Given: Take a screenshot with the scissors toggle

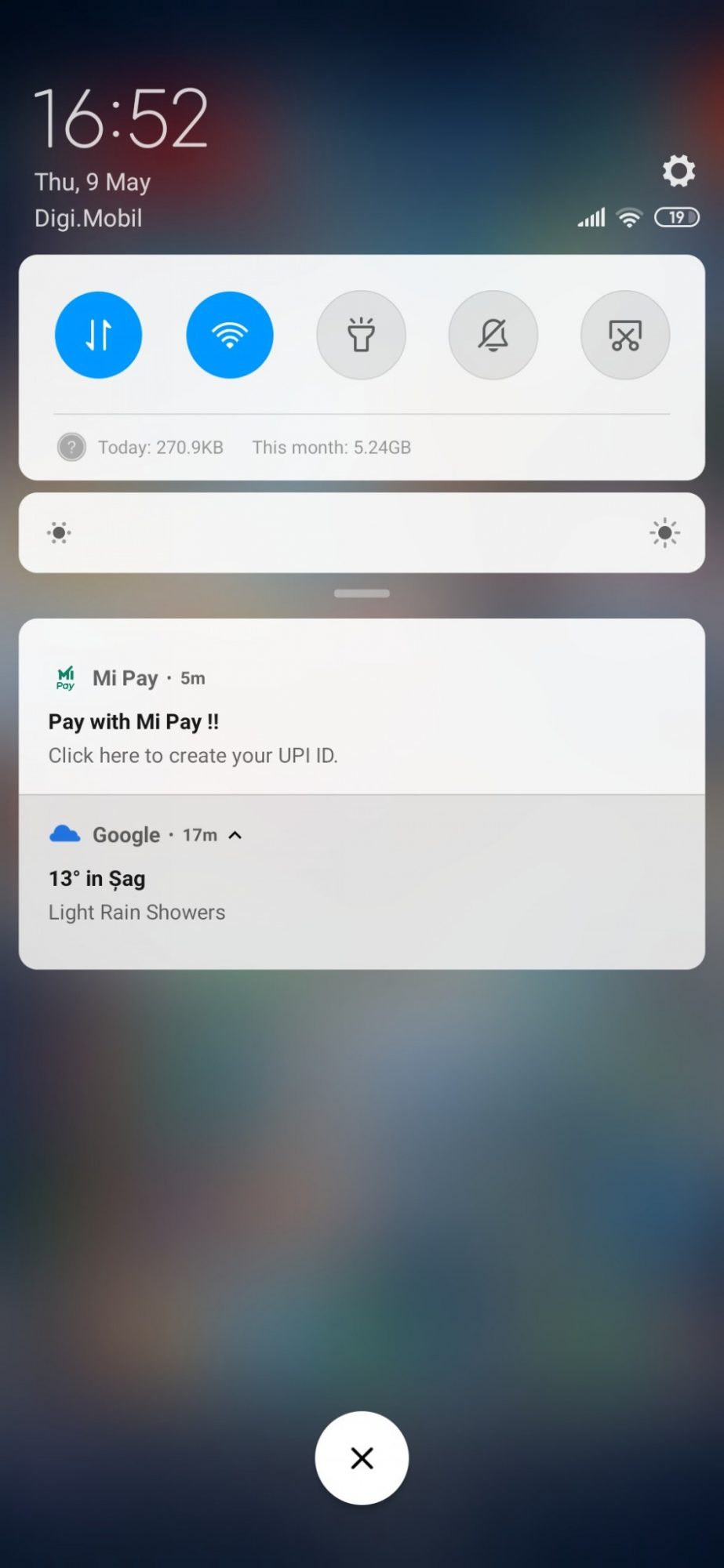Looking at the screenshot, I should 624,335.
